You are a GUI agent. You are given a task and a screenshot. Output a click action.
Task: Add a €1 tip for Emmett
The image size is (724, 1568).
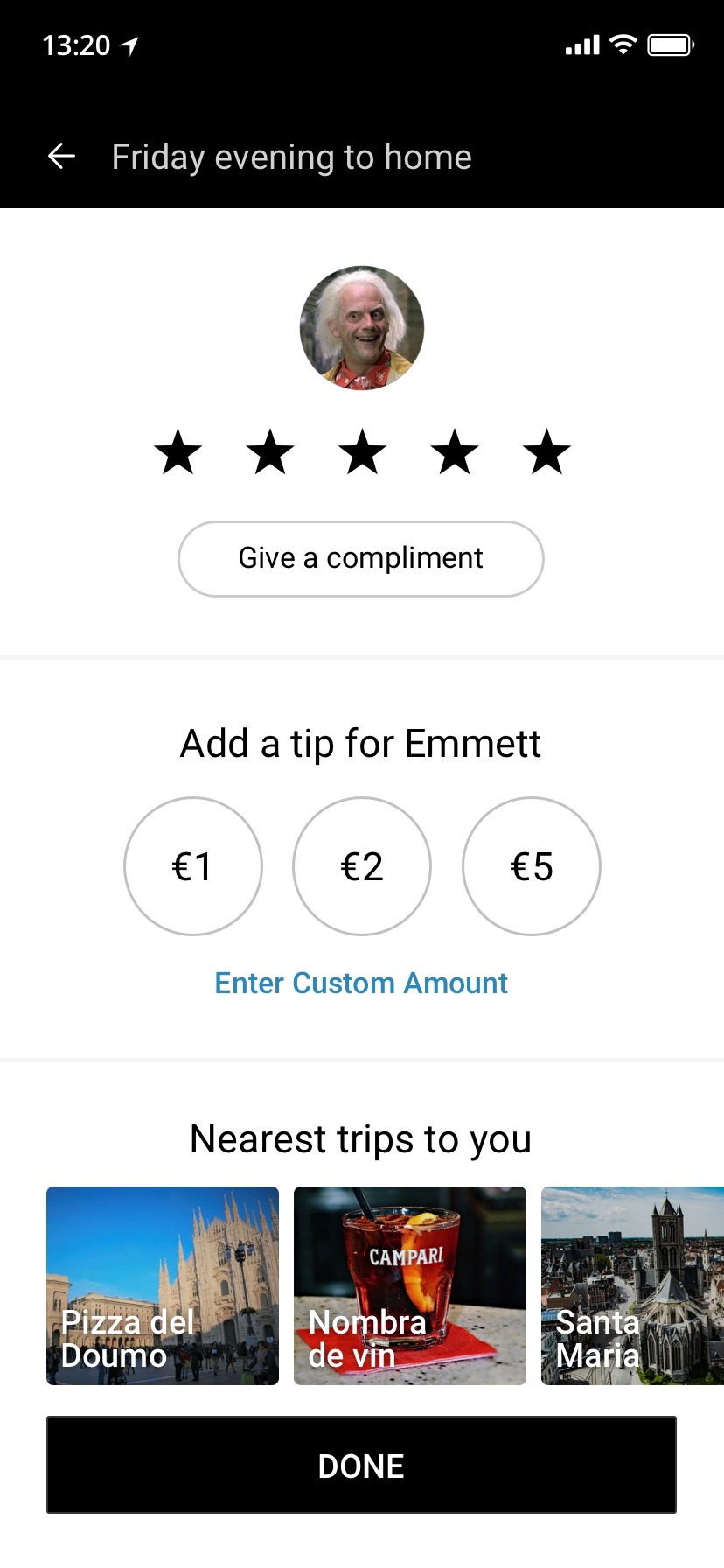click(x=193, y=866)
